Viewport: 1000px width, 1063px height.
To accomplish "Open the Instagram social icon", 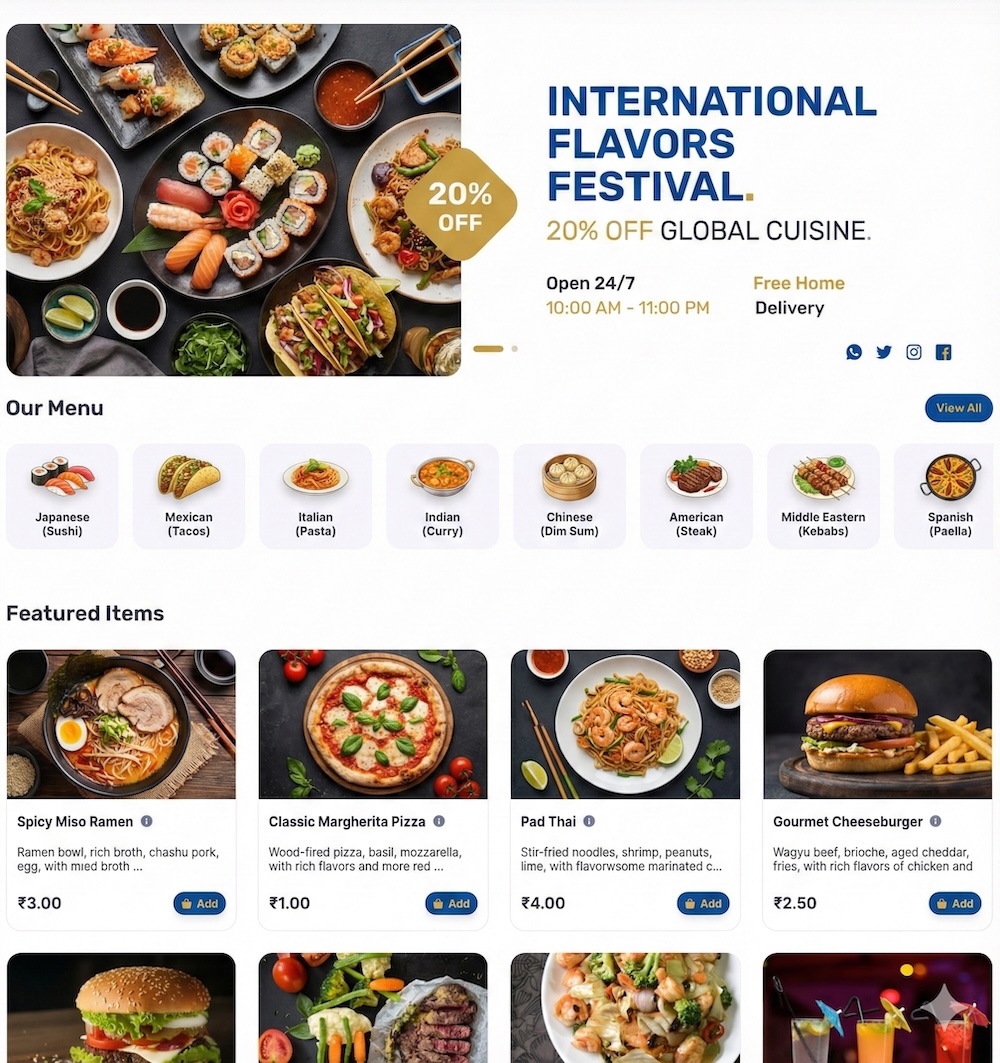I will point(914,352).
